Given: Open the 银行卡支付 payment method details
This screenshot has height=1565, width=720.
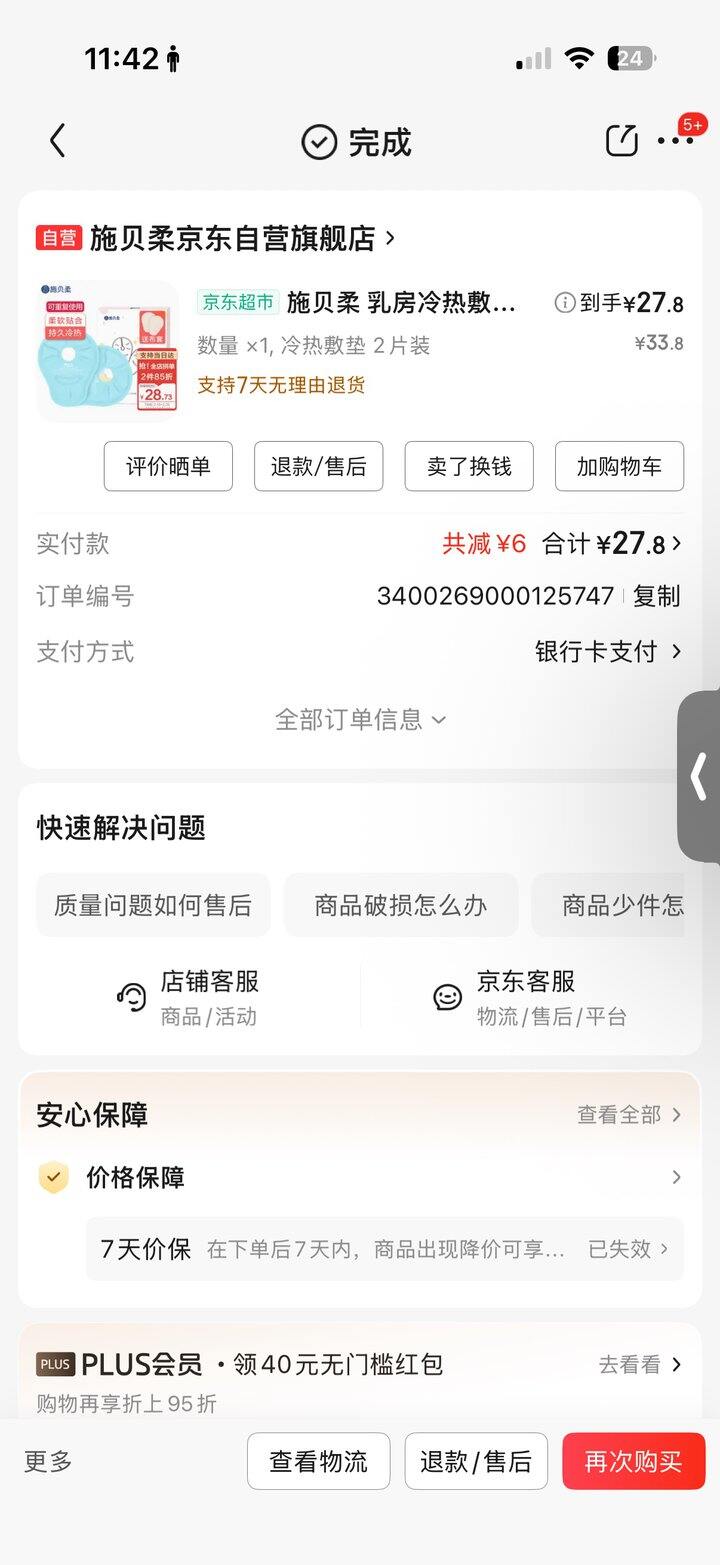Looking at the screenshot, I should tap(608, 652).
